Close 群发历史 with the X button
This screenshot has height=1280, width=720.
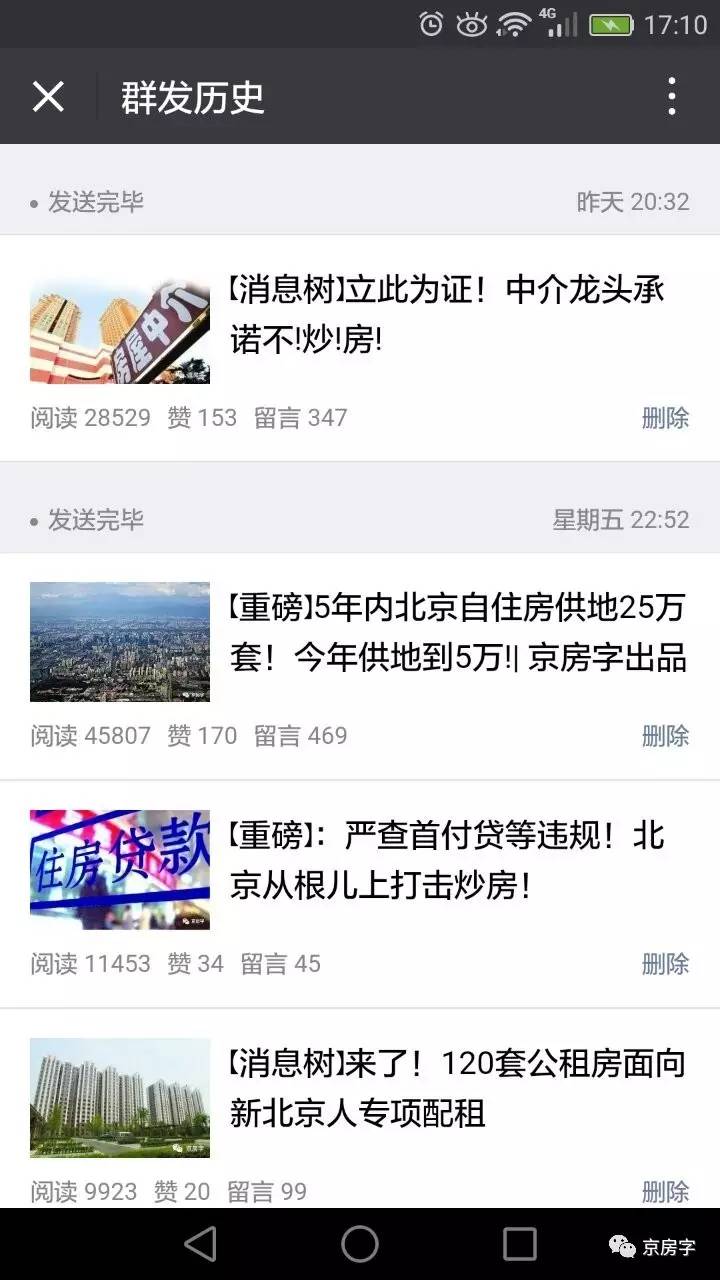(48, 96)
